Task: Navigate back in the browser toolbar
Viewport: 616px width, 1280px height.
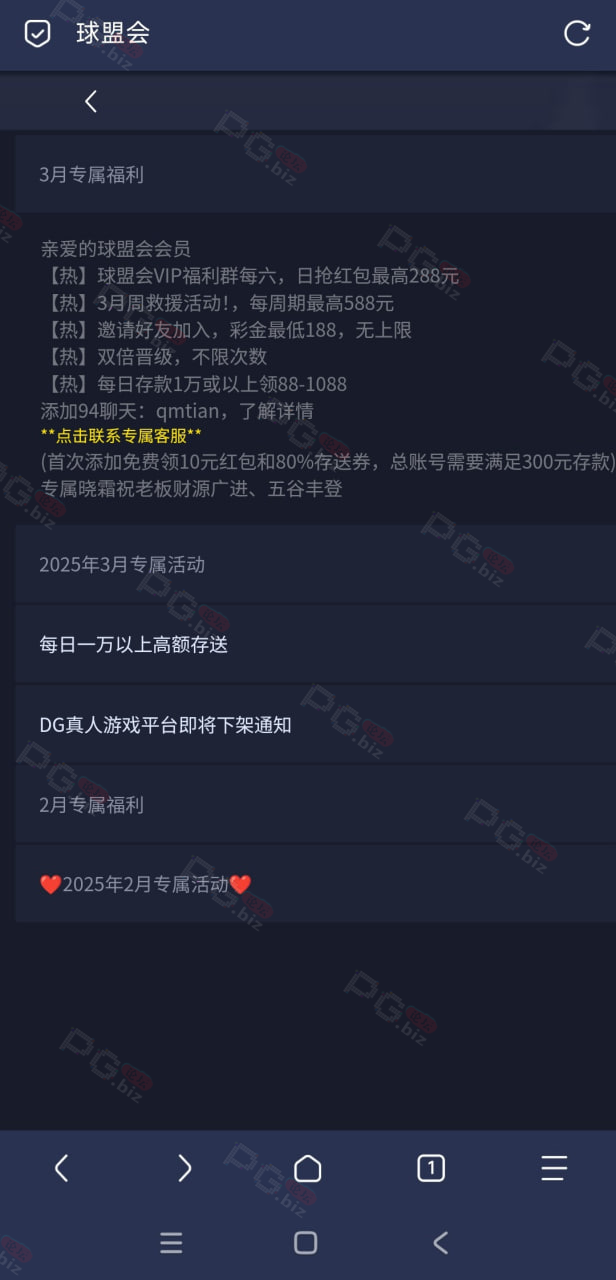Action: pyautogui.click(x=61, y=1168)
